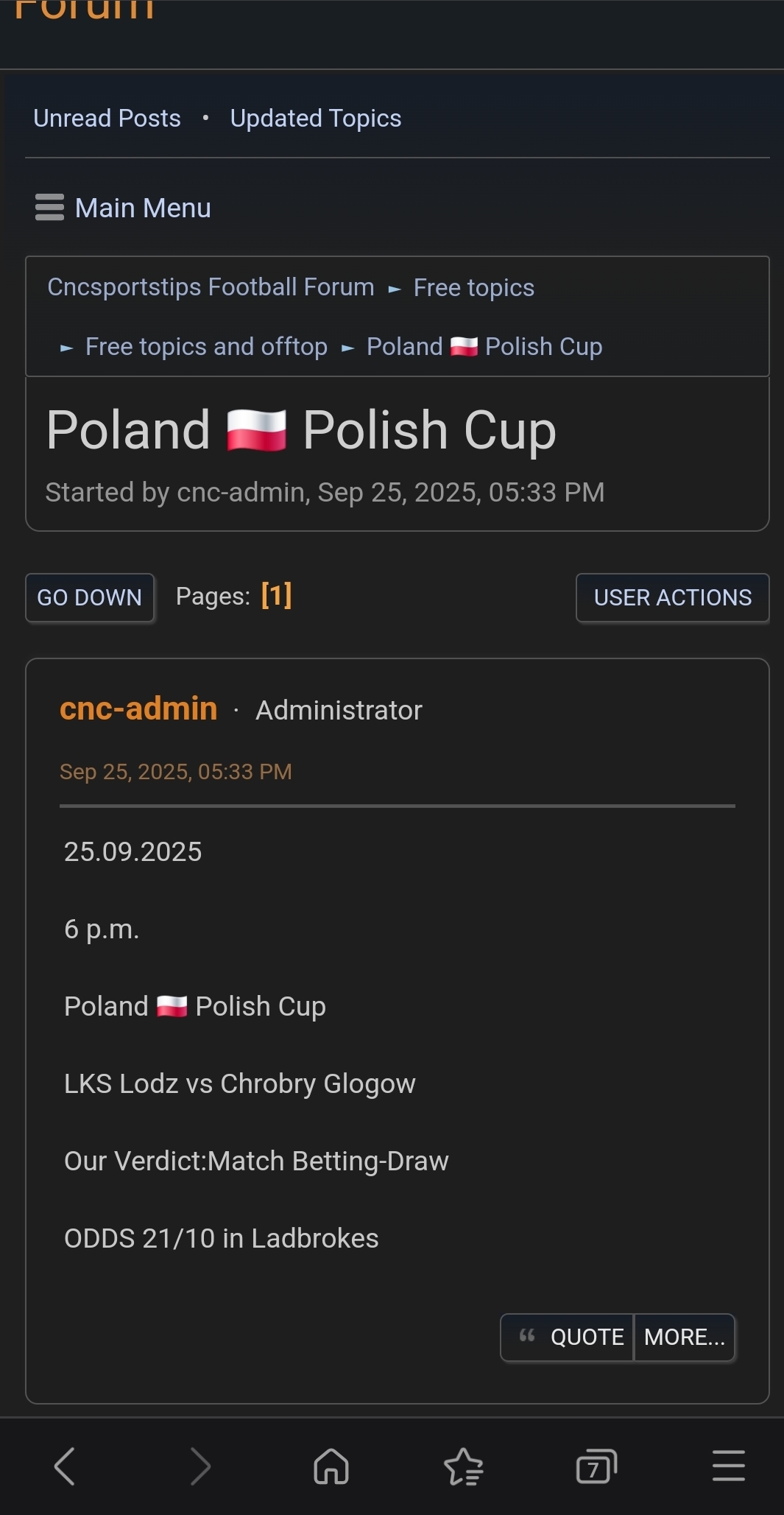This screenshot has height=1515, width=784.
Task: Tap the GO DOWN button
Action: 90,597
